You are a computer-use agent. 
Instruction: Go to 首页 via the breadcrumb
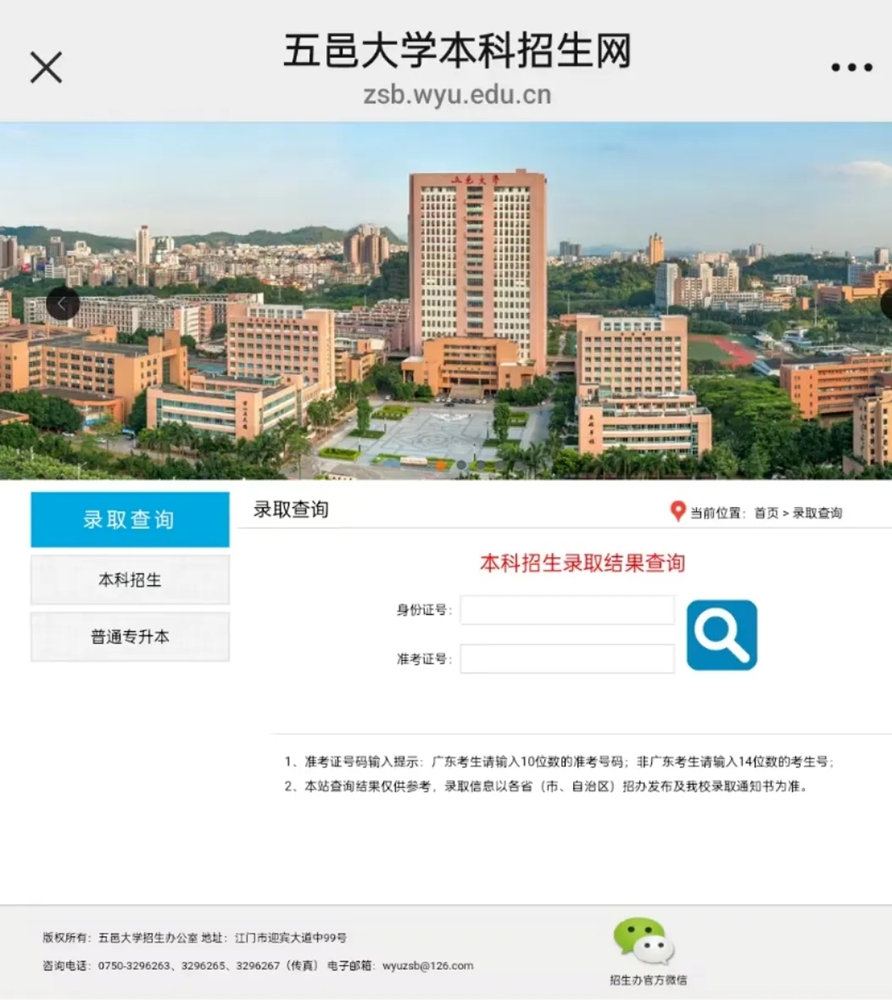click(x=766, y=513)
